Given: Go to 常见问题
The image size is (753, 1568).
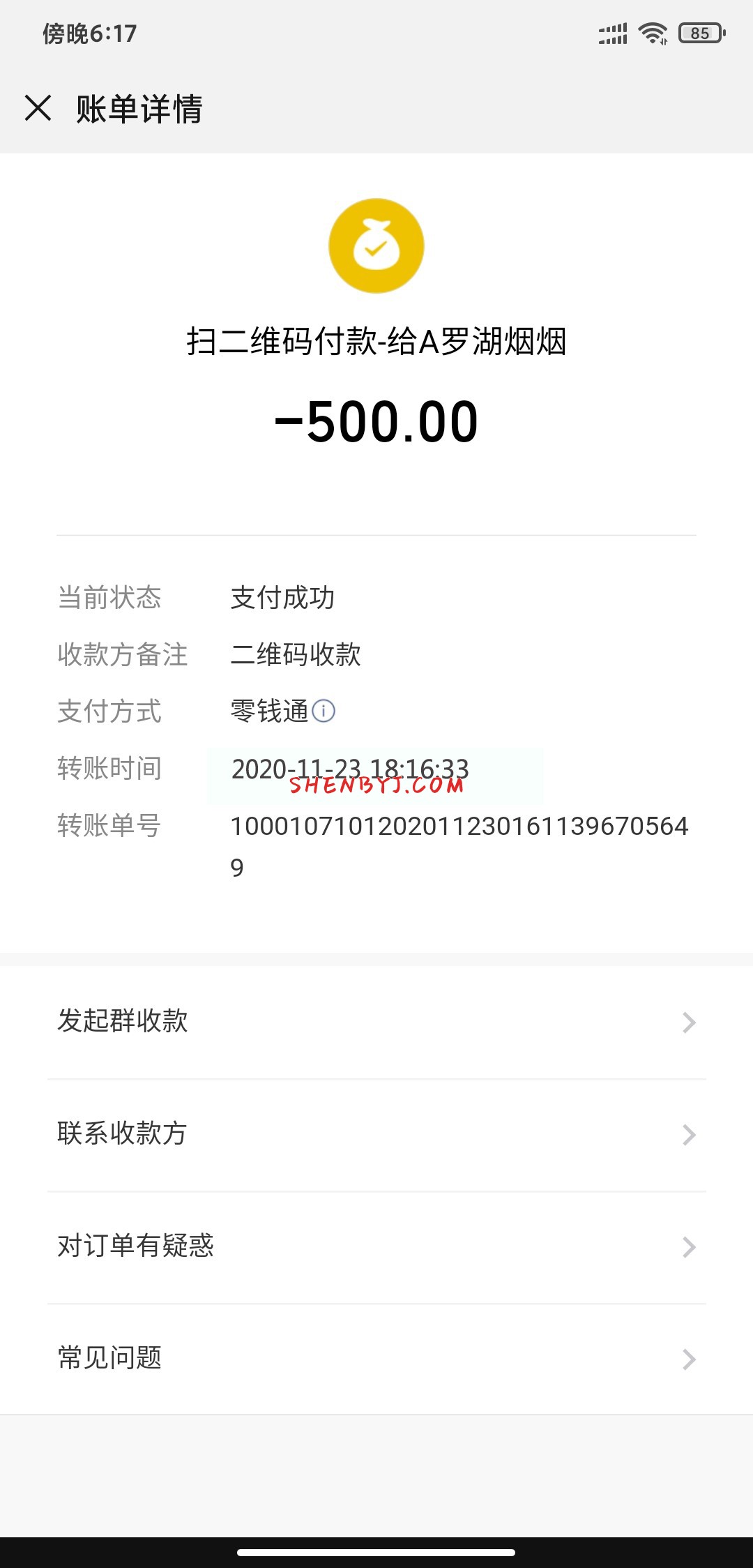Looking at the screenshot, I should point(376,1359).
